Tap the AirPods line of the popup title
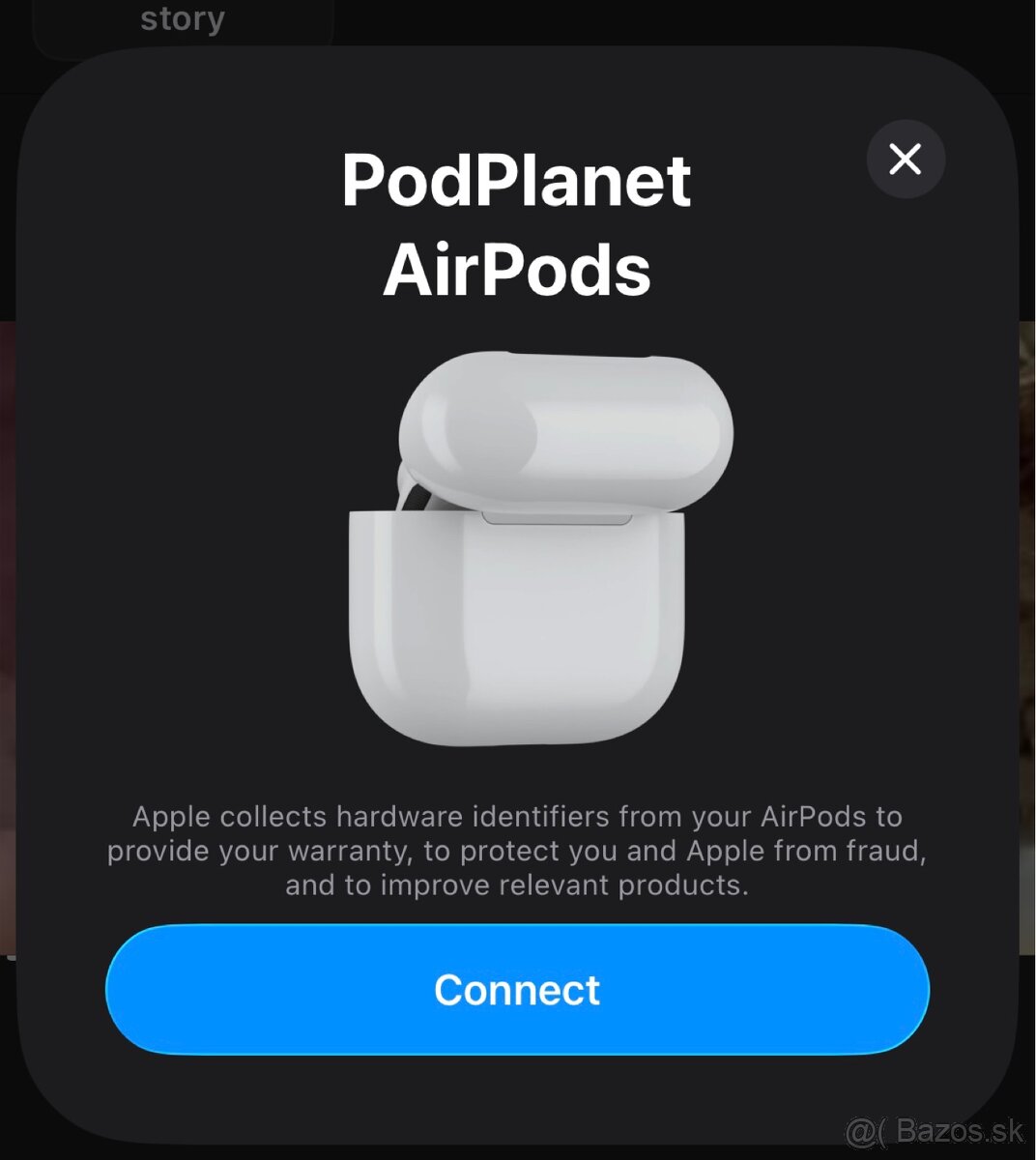The height and width of the screenshot is (1160, 1036). 518,271
